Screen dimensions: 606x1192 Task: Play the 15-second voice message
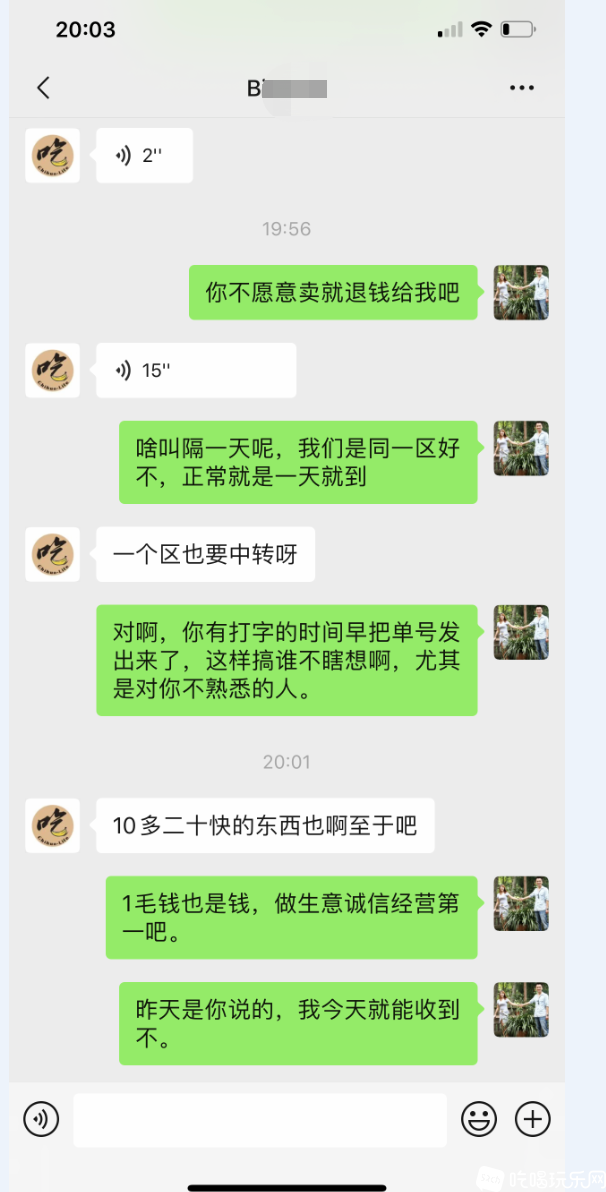pyautogui.click(x=195, y=371)
